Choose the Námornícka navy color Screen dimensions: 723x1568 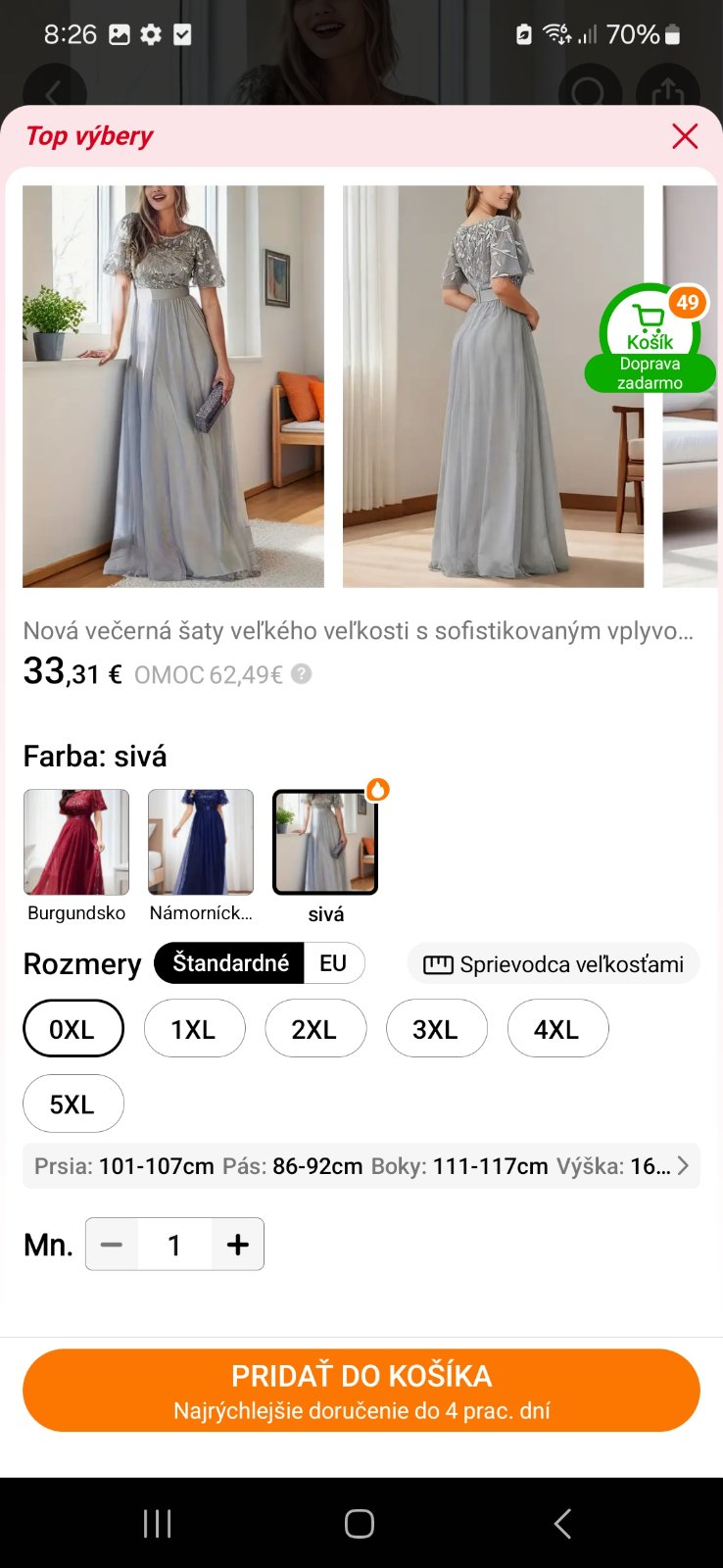pos(201,843)
